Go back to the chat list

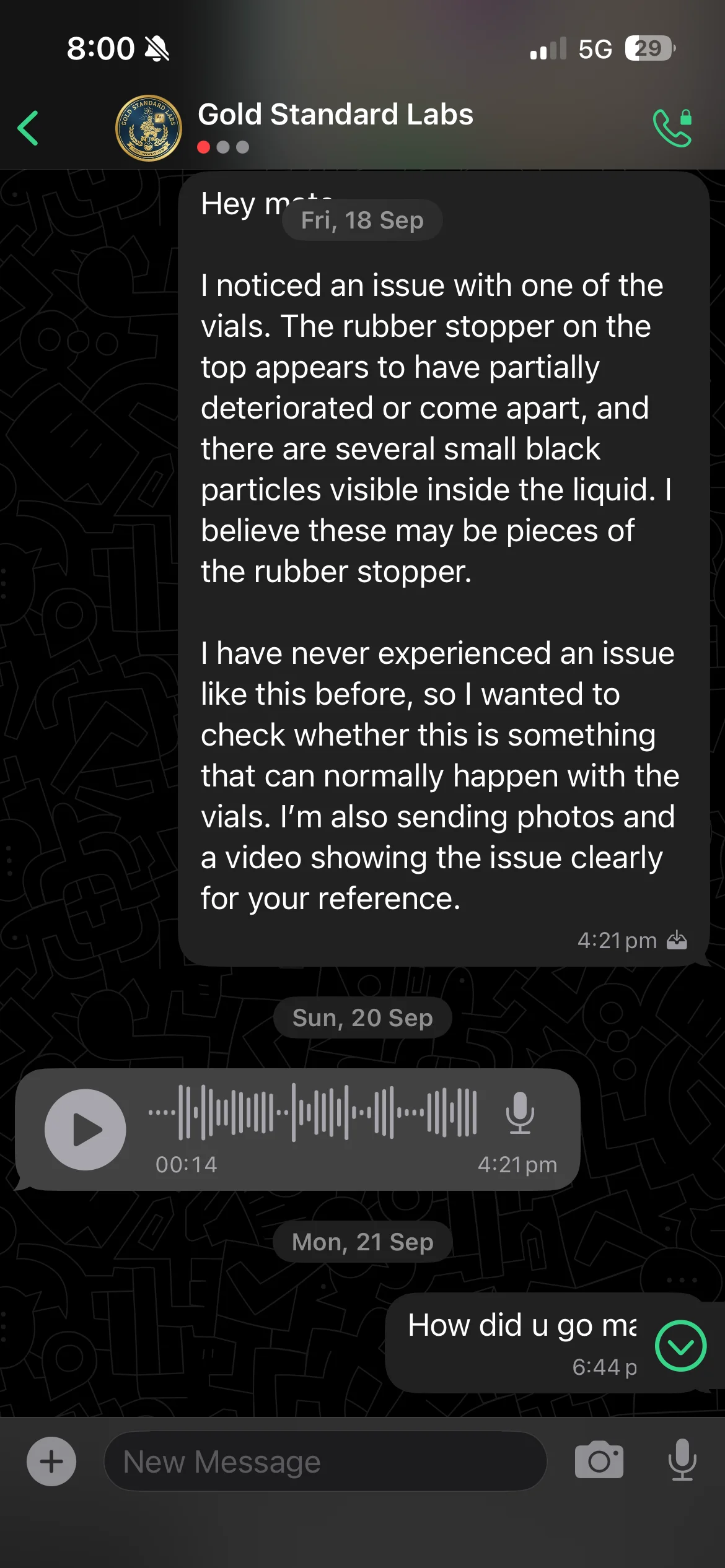tap(28, 128)
